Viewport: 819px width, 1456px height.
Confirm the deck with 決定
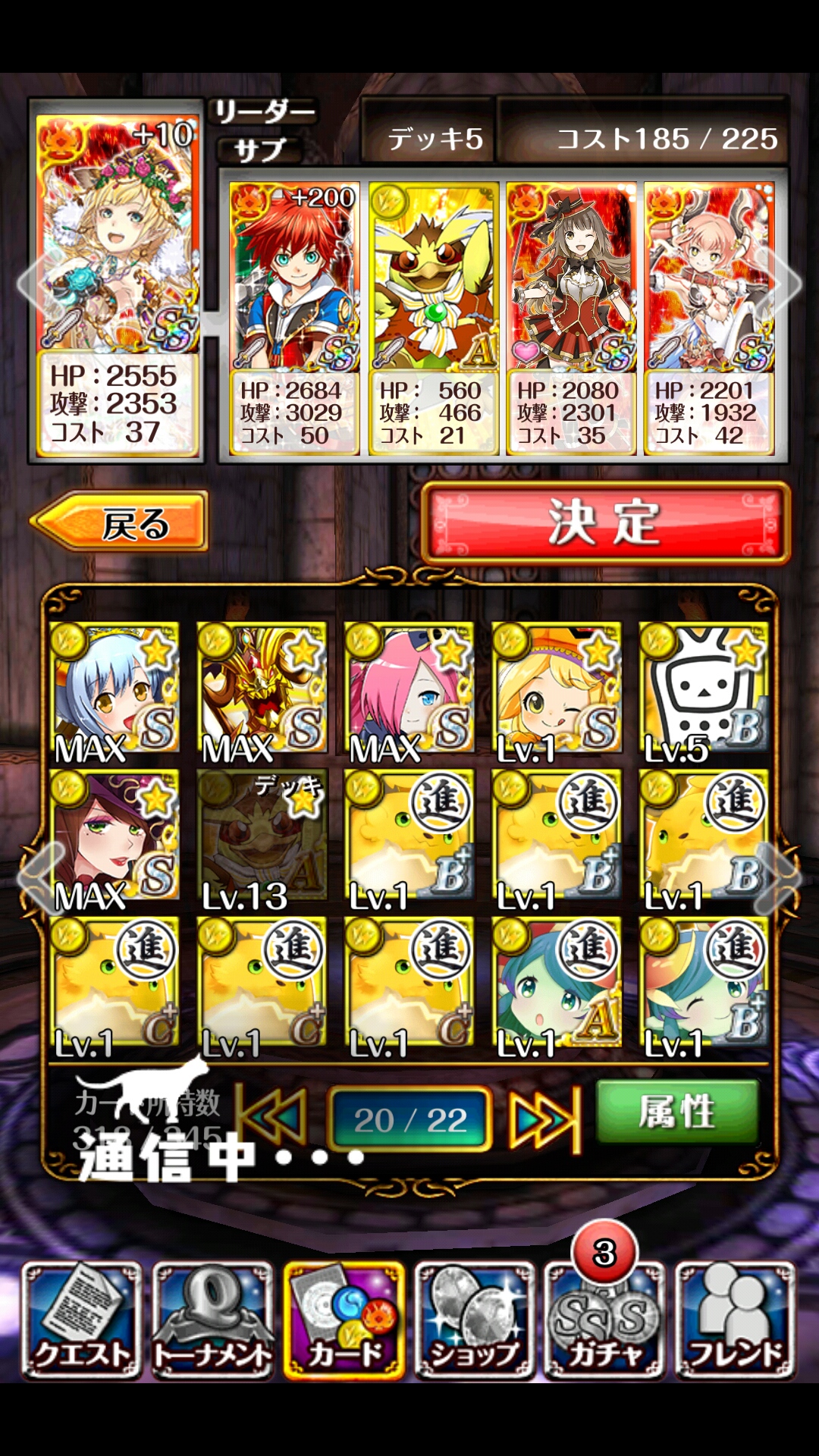coord(605,522)
